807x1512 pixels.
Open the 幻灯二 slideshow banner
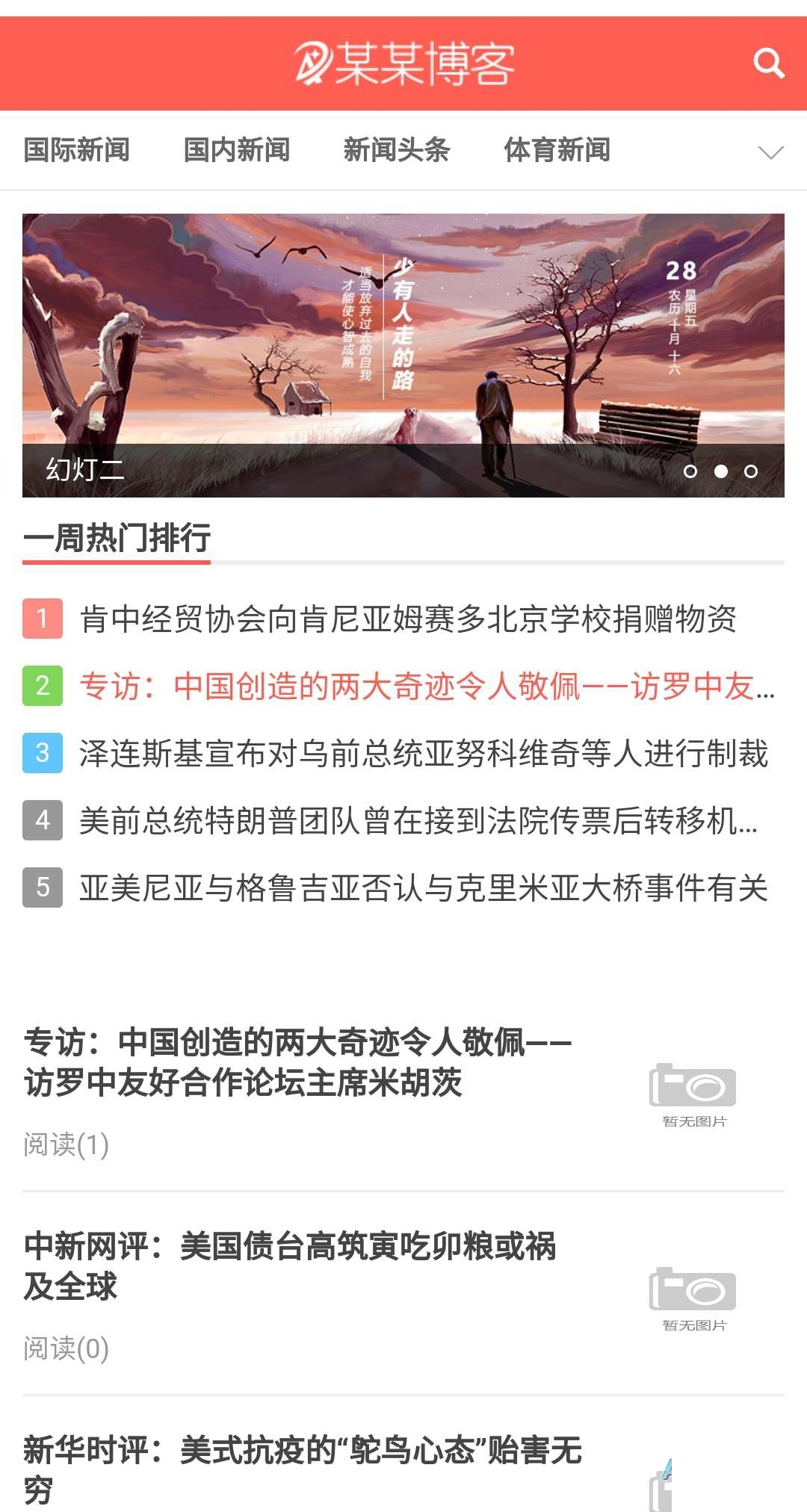coord(403,356)
